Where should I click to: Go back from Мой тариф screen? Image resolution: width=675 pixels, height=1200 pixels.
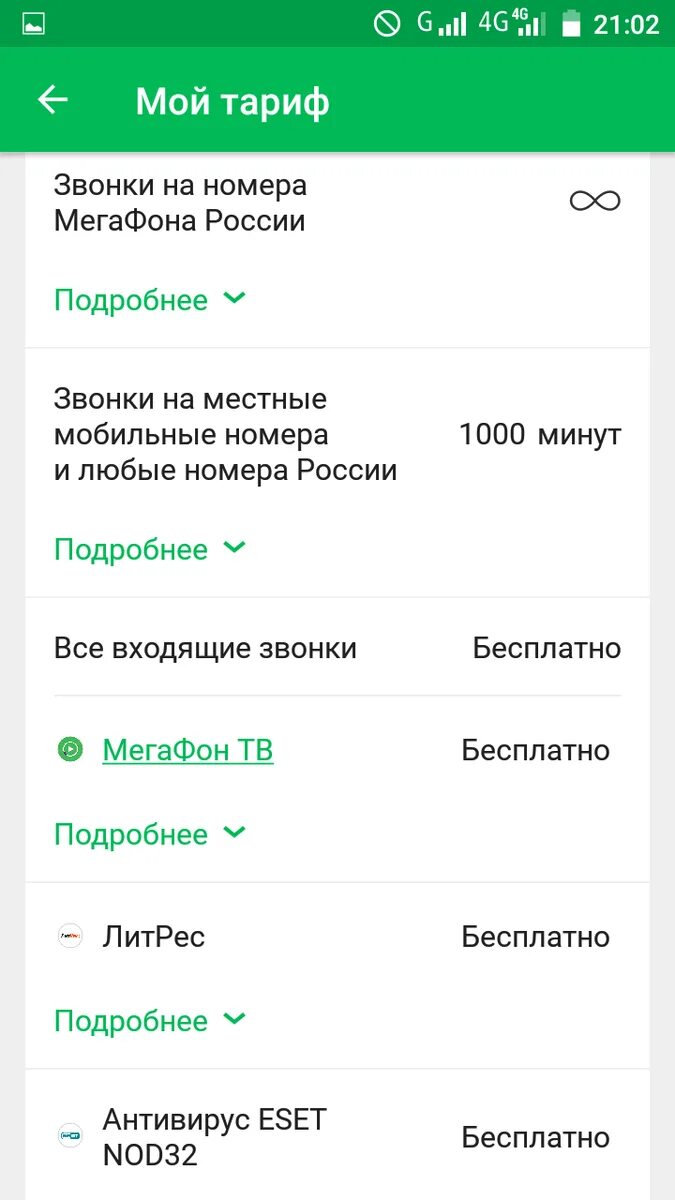(52, 100)
